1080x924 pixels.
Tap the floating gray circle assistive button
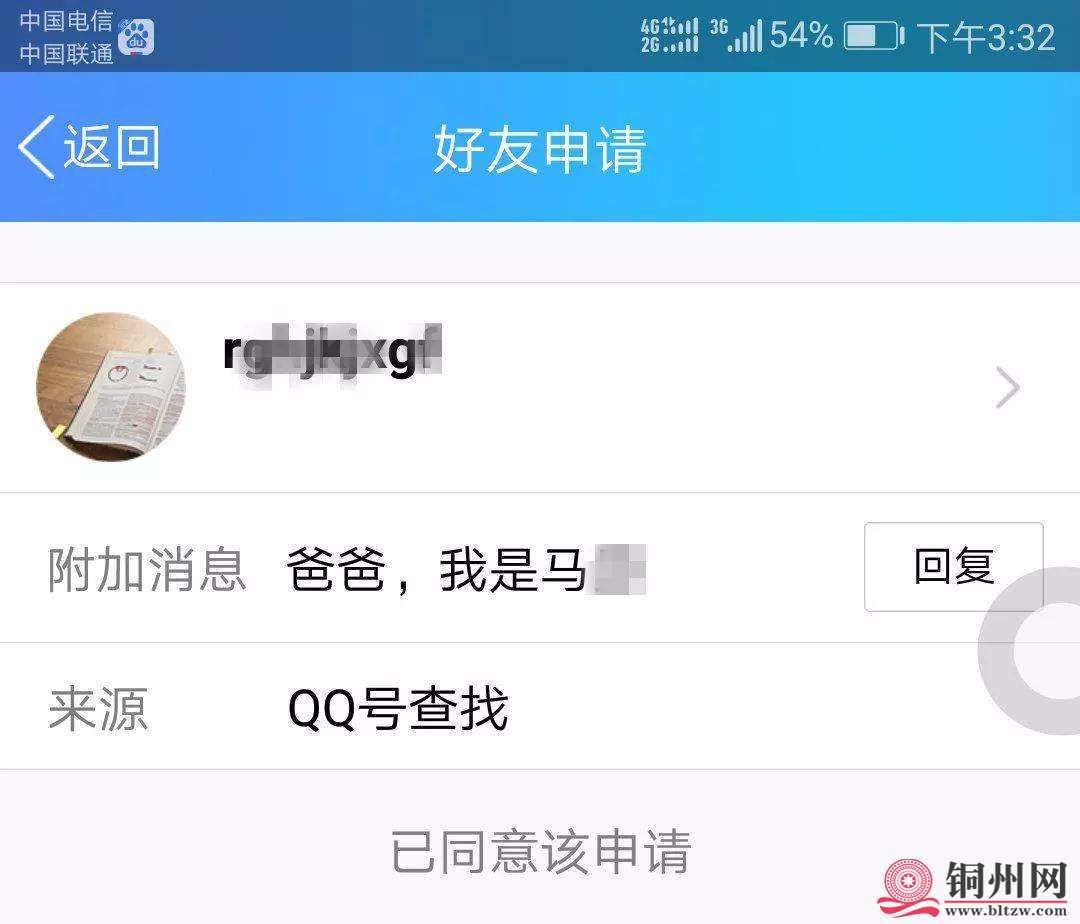(1040, 651)
